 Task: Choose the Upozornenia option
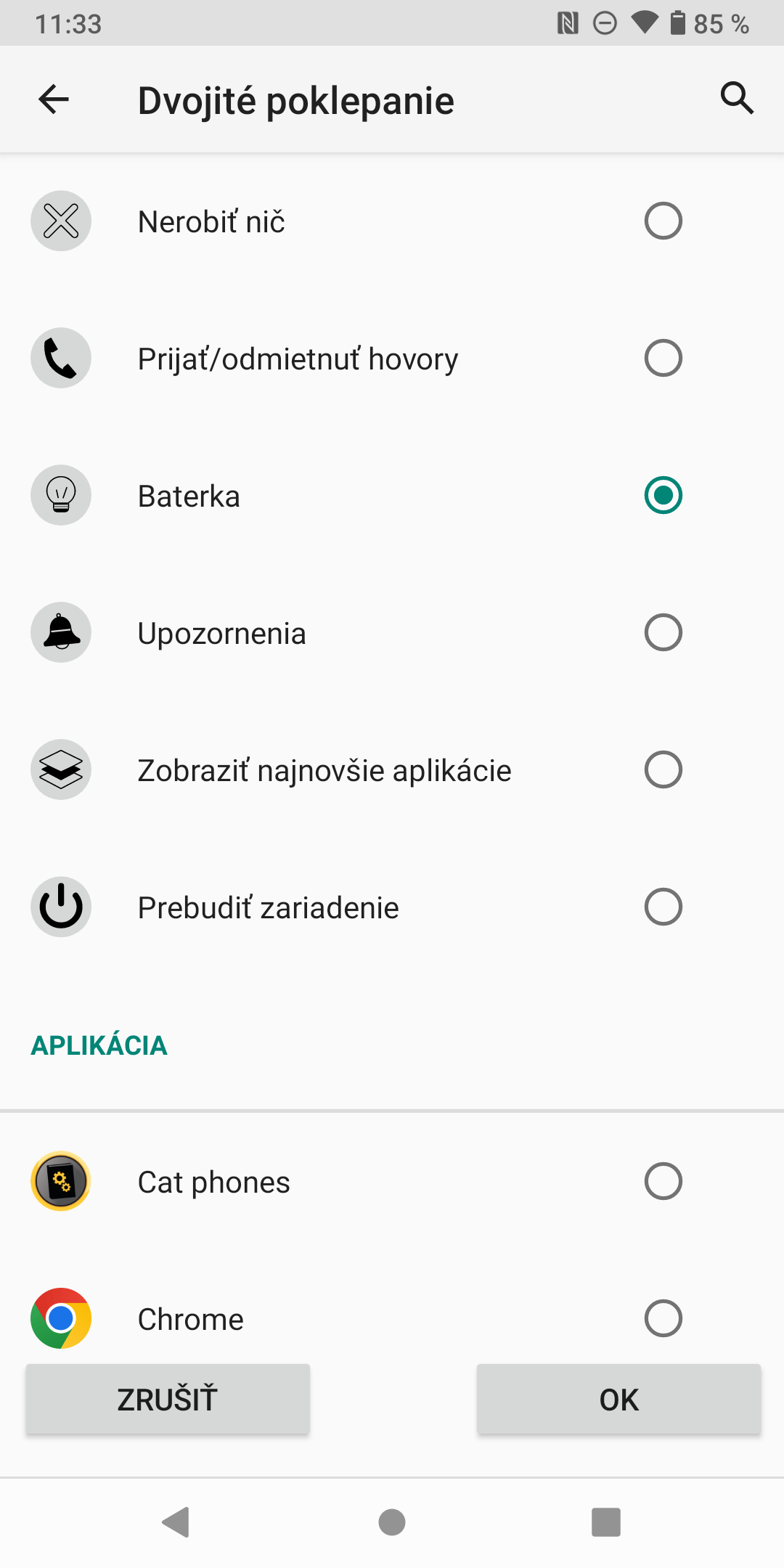click(663, 633)
